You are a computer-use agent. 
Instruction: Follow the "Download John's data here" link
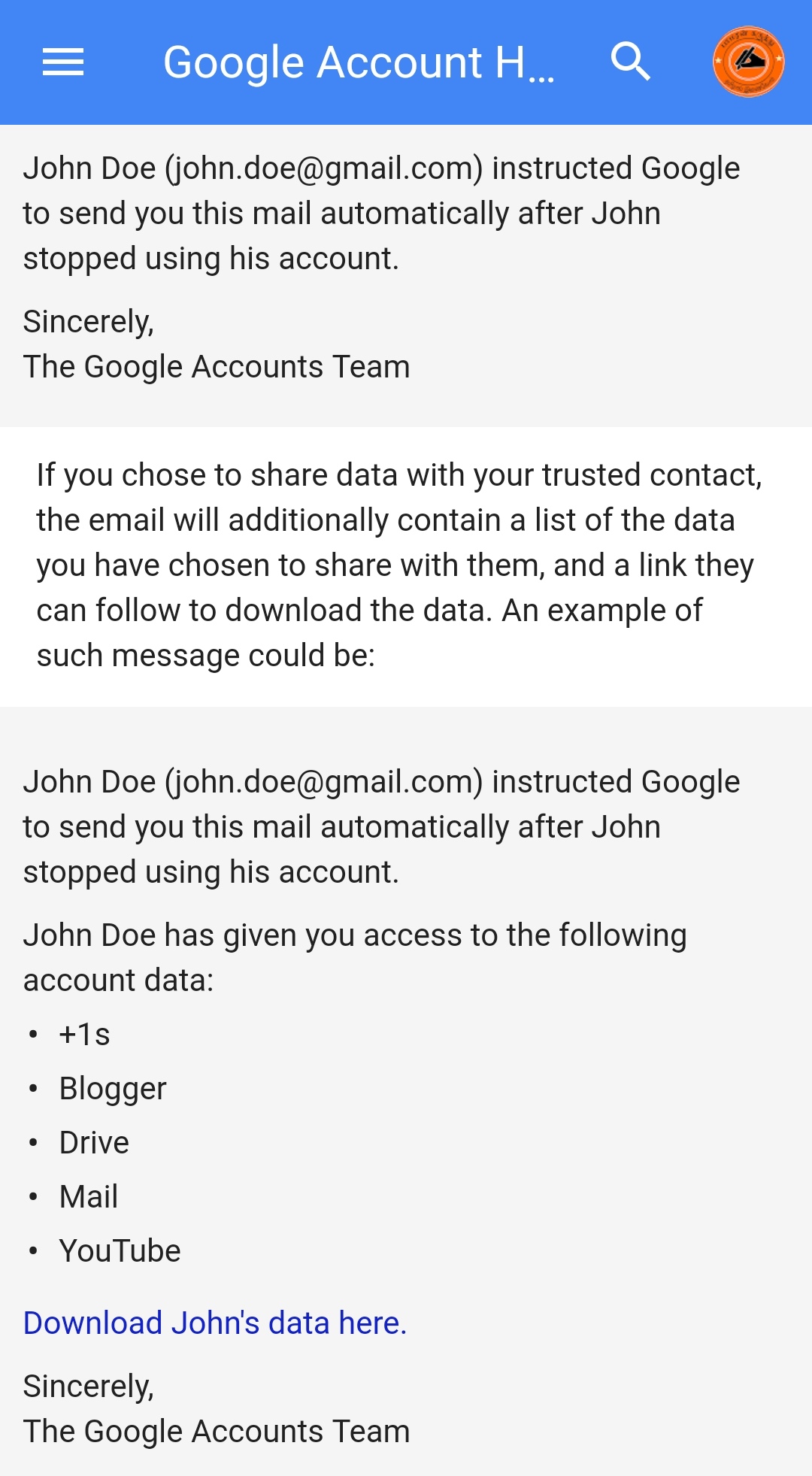215,1323
